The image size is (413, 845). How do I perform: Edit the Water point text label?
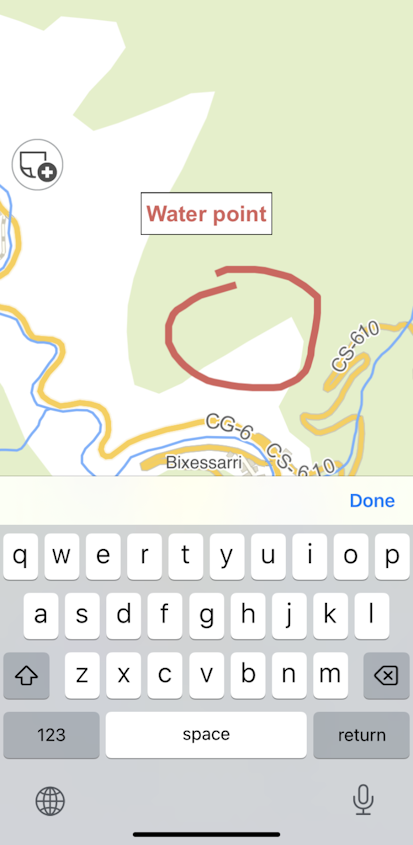pos(206,213)
